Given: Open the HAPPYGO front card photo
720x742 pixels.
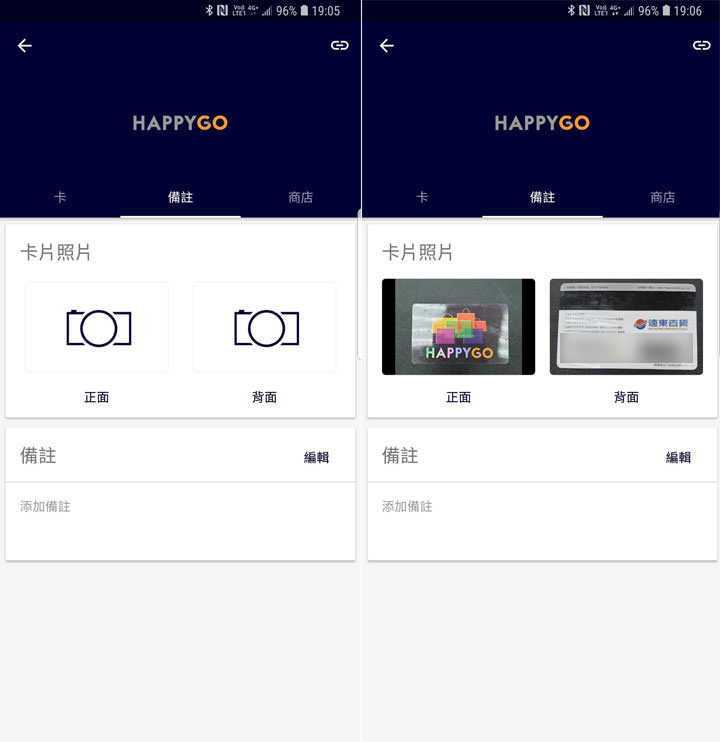Looking at the screenshot, I should [458, 327].
